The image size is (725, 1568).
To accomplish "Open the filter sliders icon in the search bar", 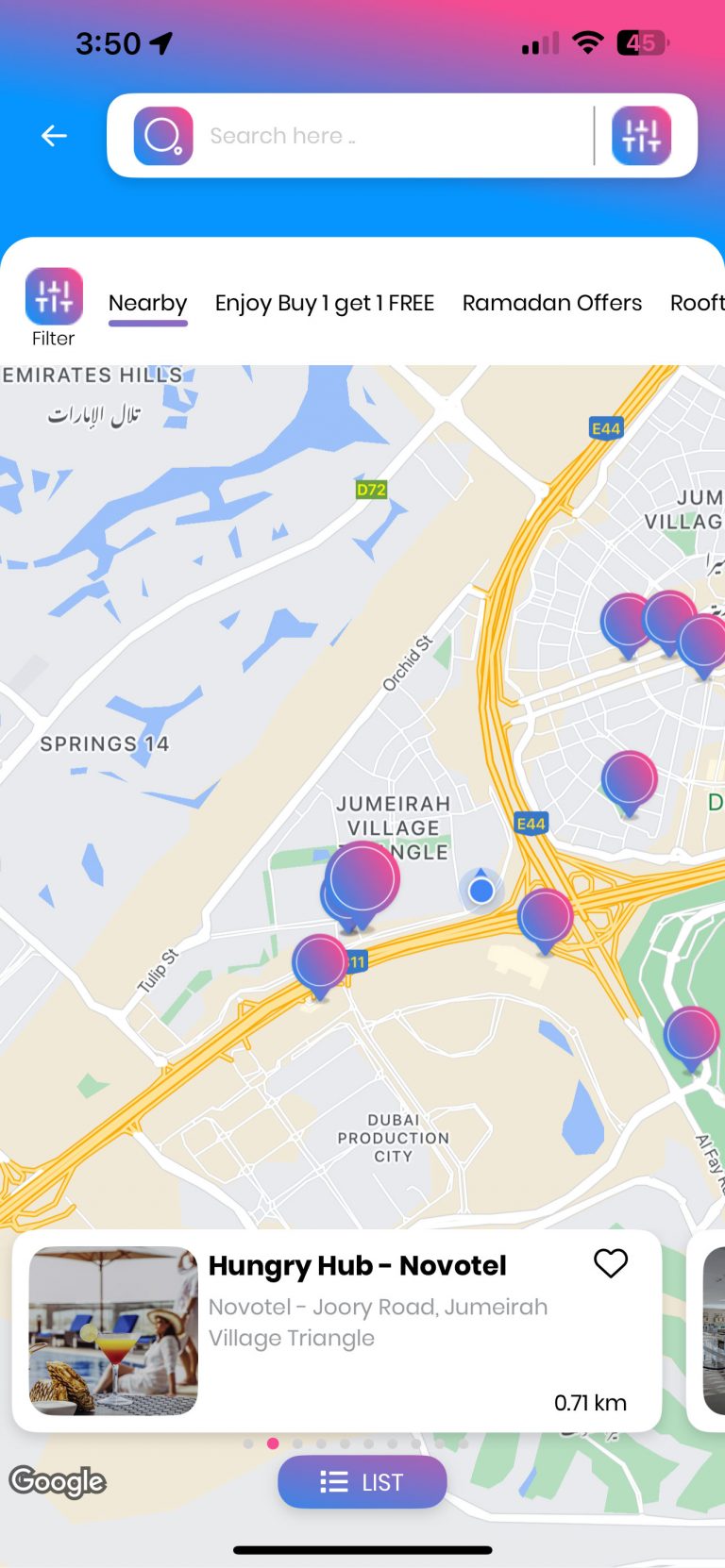I will [x=643, y=135].
